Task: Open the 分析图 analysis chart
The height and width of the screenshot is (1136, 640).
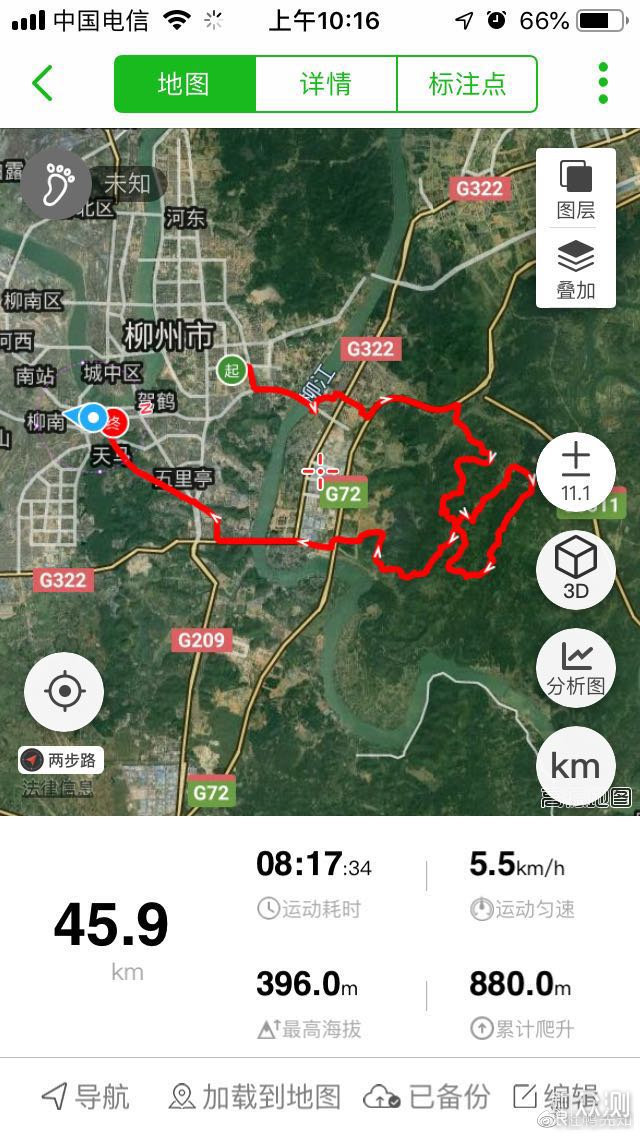Action: pyautogui.click(x=575, y=668)
